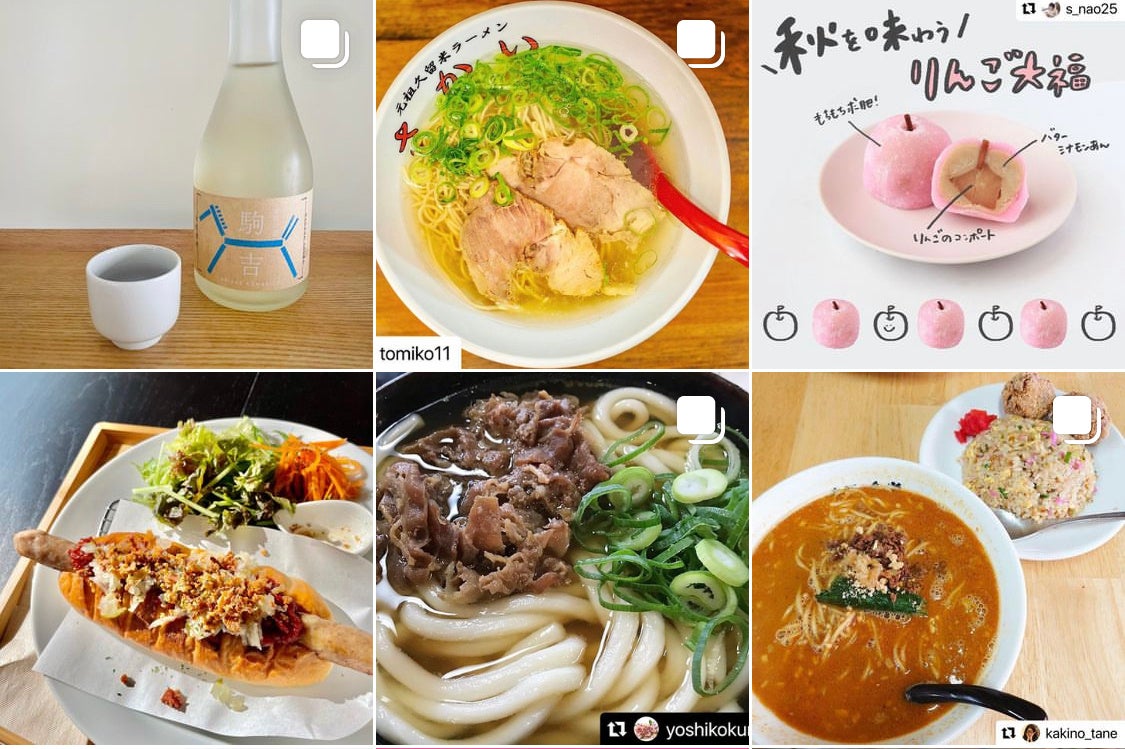This screenshot has width=1125, height=749.
Task: Open kakino_tane's tantanmen and fried rice post
Action: (x=937, y=560)
